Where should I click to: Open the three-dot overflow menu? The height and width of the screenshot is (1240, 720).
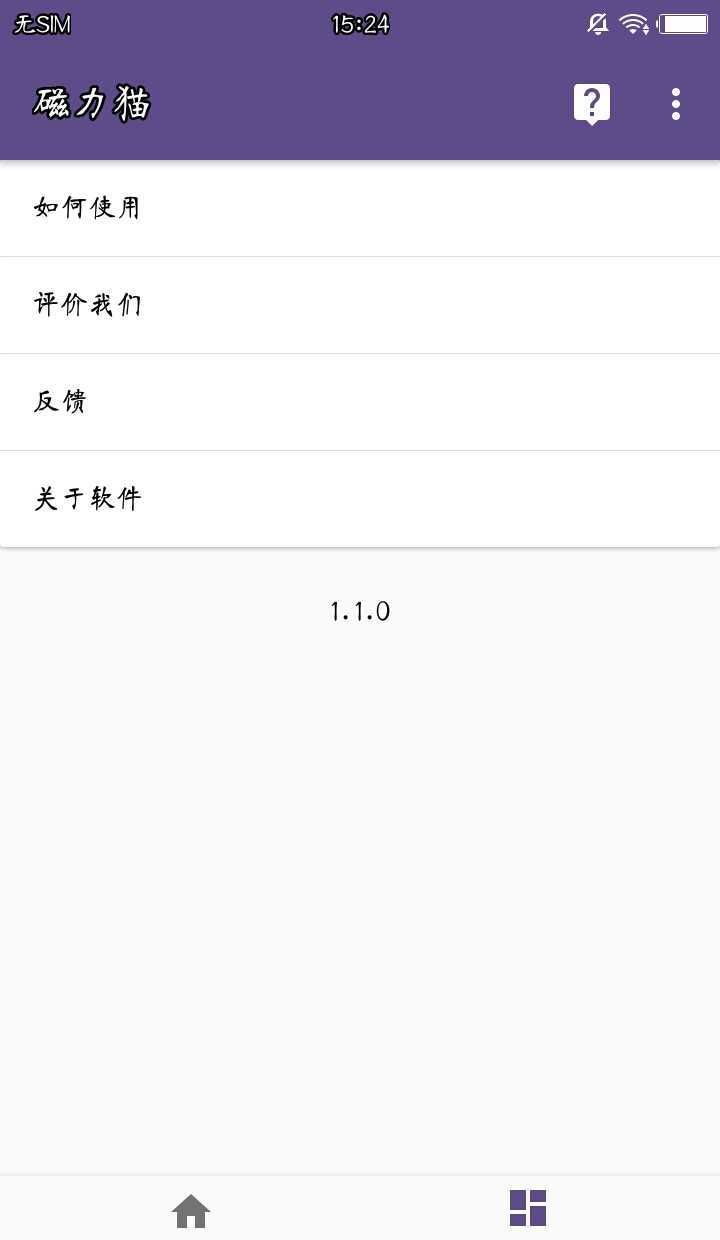(676, 104)
